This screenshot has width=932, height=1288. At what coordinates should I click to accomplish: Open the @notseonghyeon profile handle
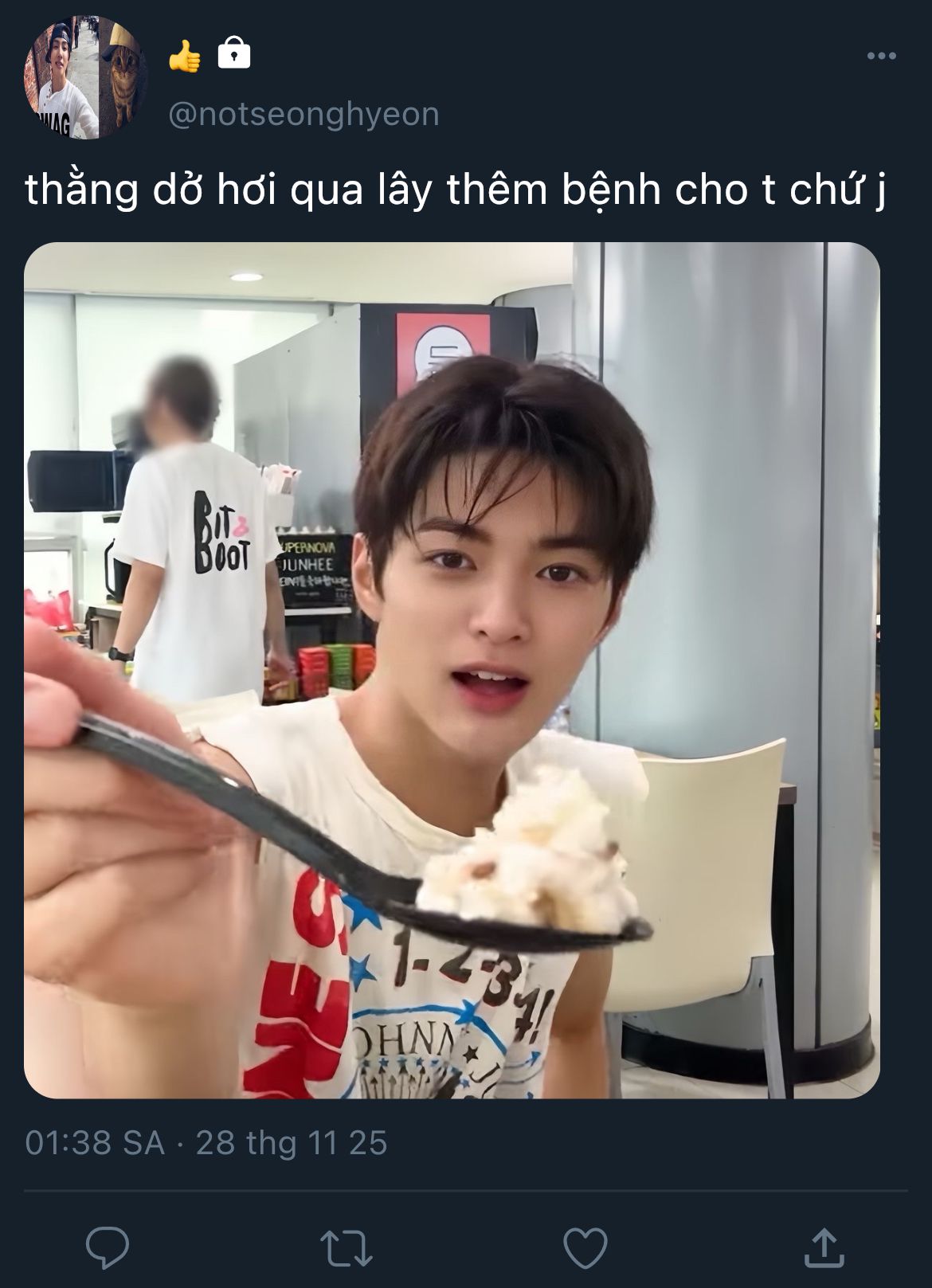click(303, 114)
